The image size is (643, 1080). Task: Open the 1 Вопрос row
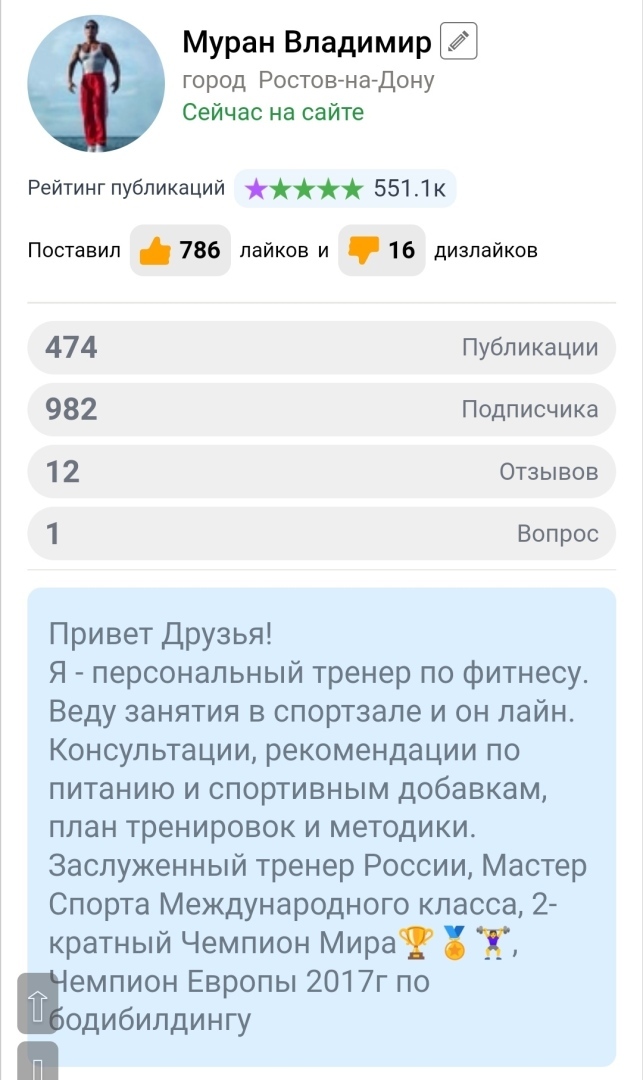[321, 534]
